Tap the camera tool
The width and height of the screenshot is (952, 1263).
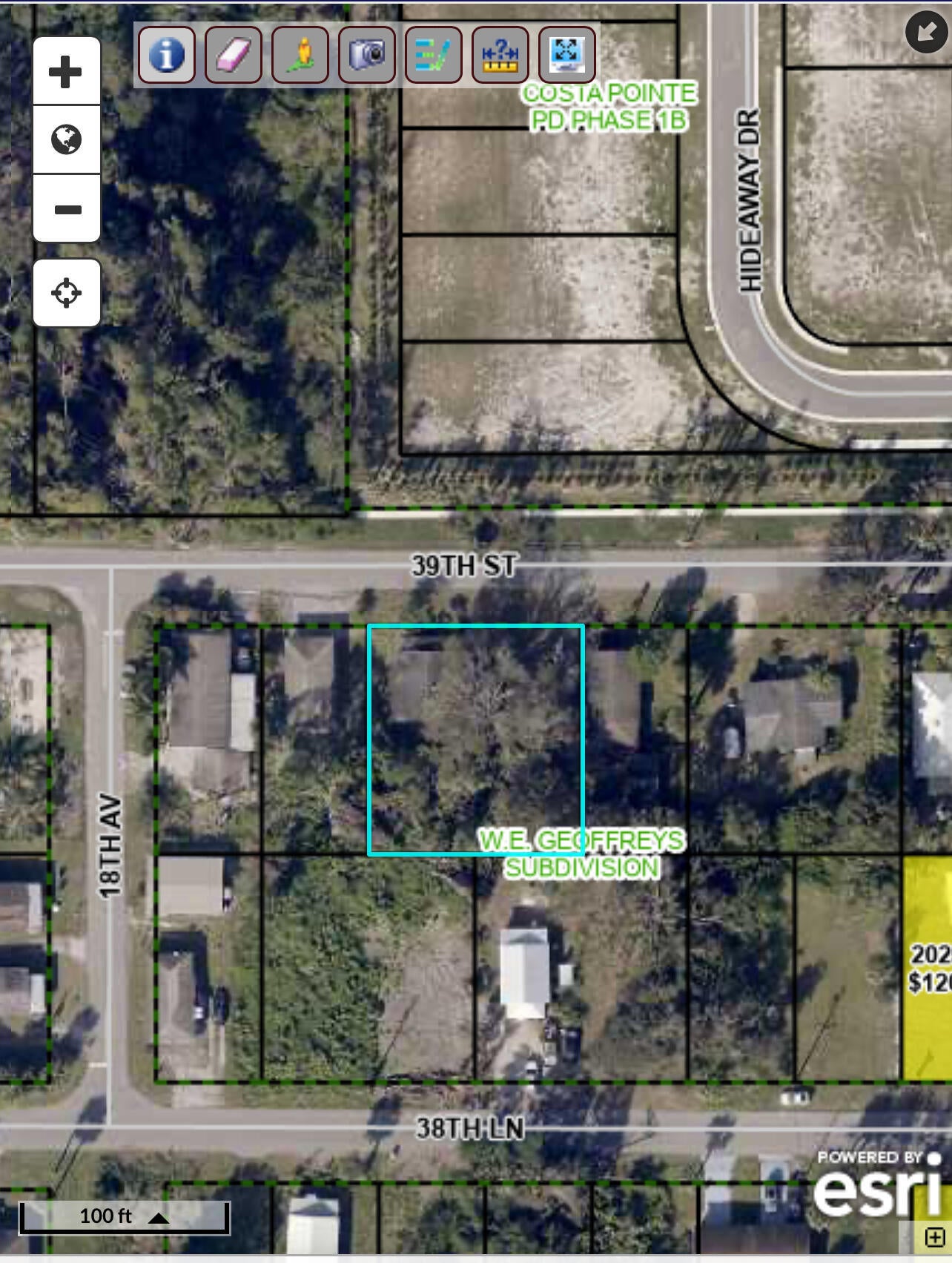pos(367,55)
